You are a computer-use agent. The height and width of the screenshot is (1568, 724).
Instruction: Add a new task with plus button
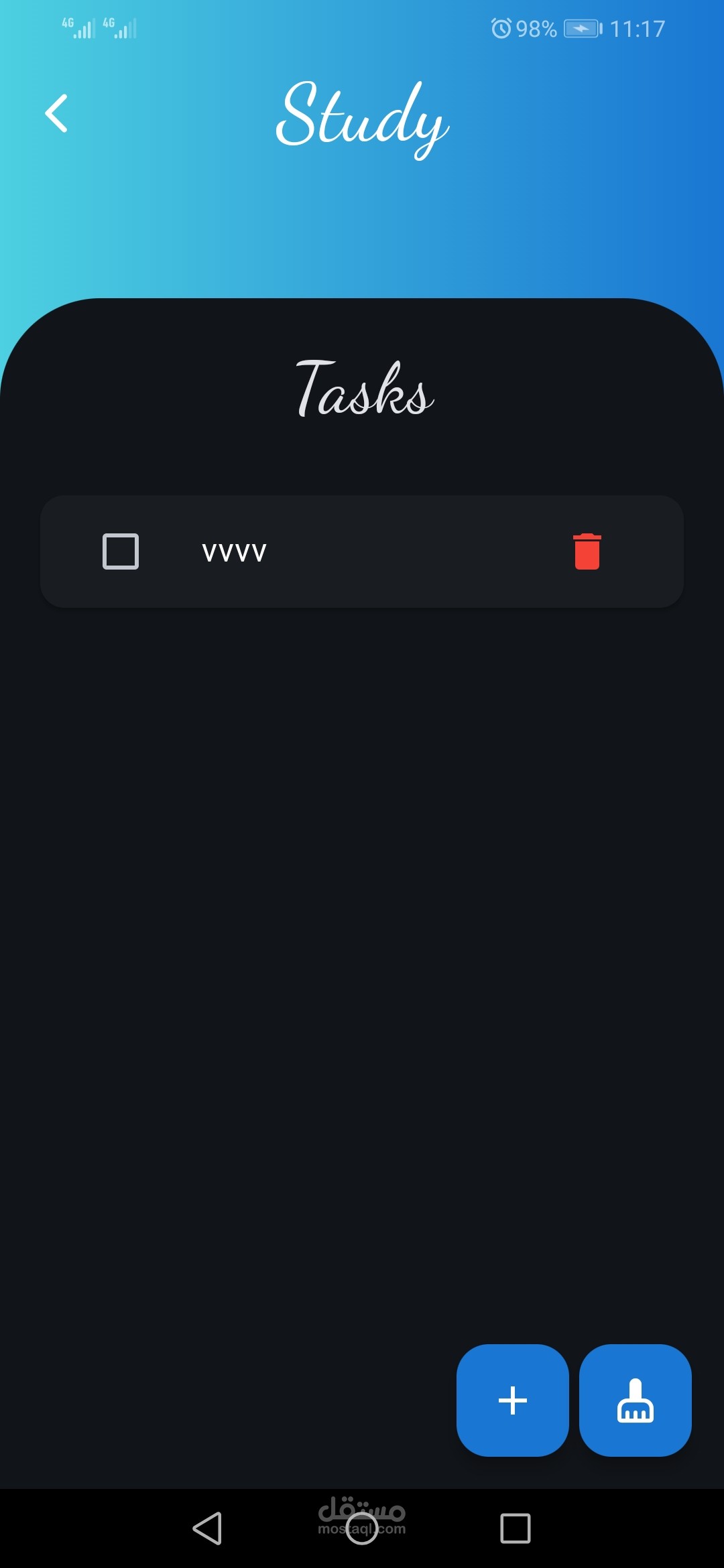point(512,1400)
